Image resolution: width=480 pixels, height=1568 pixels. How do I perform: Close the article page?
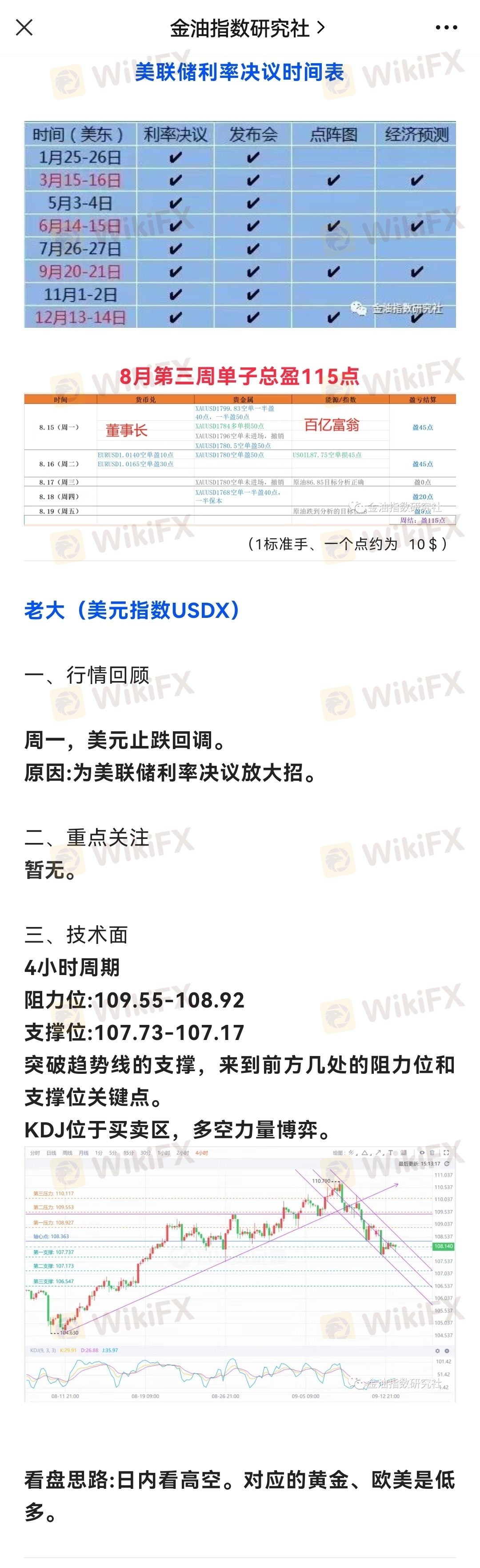(24, 28)
